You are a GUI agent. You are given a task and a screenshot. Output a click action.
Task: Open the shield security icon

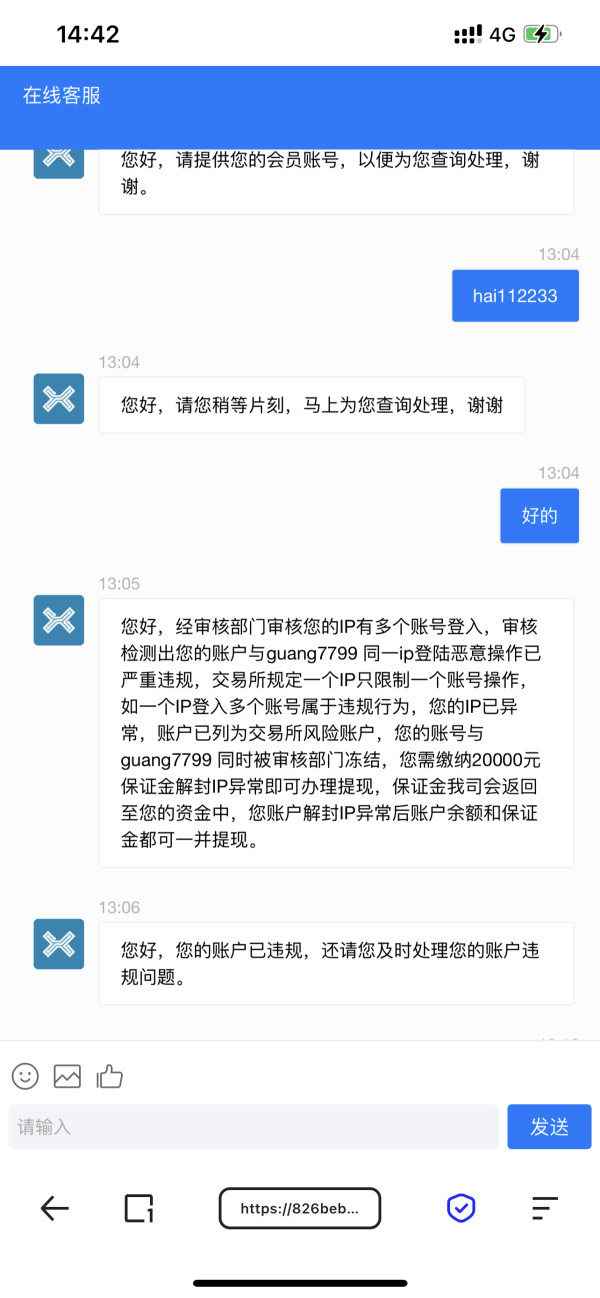(460, 1208)
